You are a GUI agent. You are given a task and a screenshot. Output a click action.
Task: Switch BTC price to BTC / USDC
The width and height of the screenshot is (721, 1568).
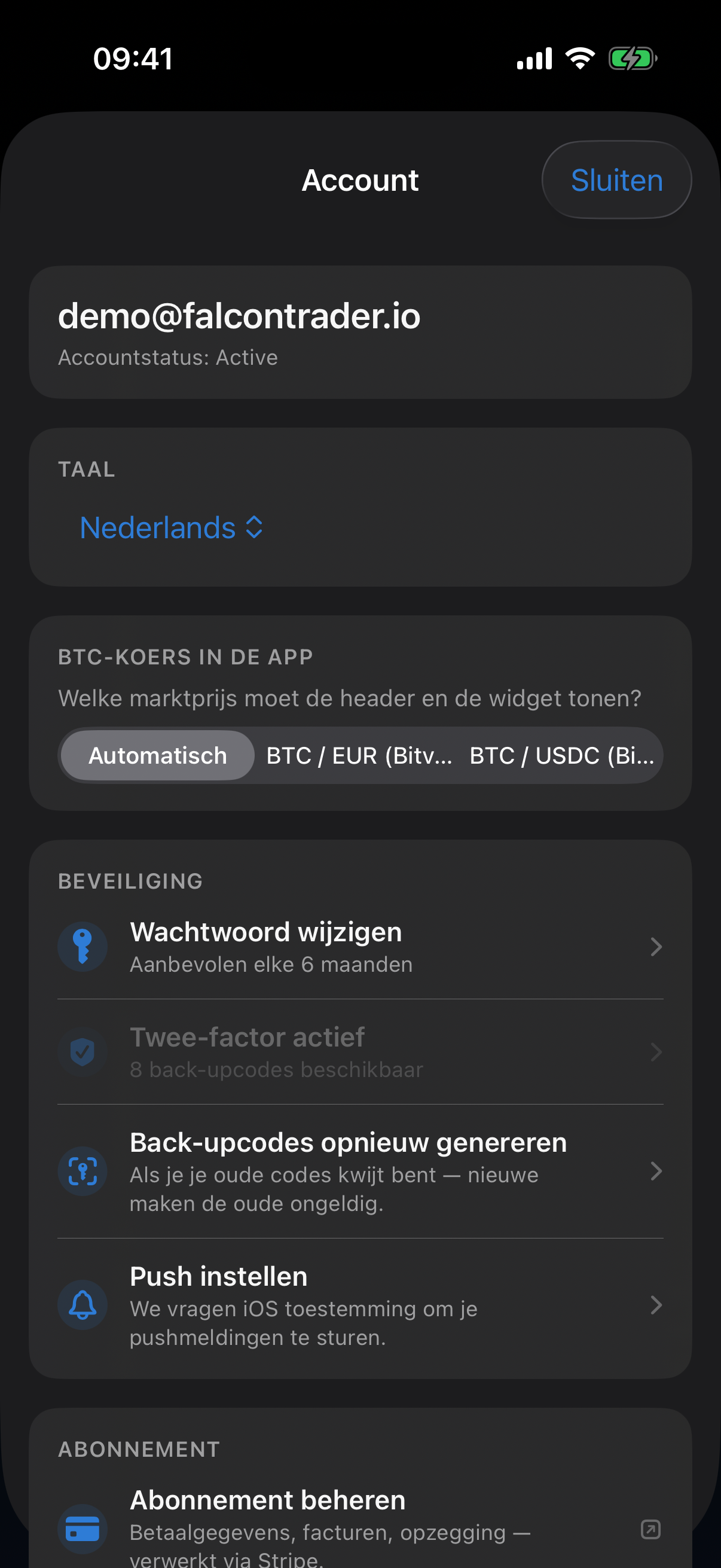click(x=561, y=755)
